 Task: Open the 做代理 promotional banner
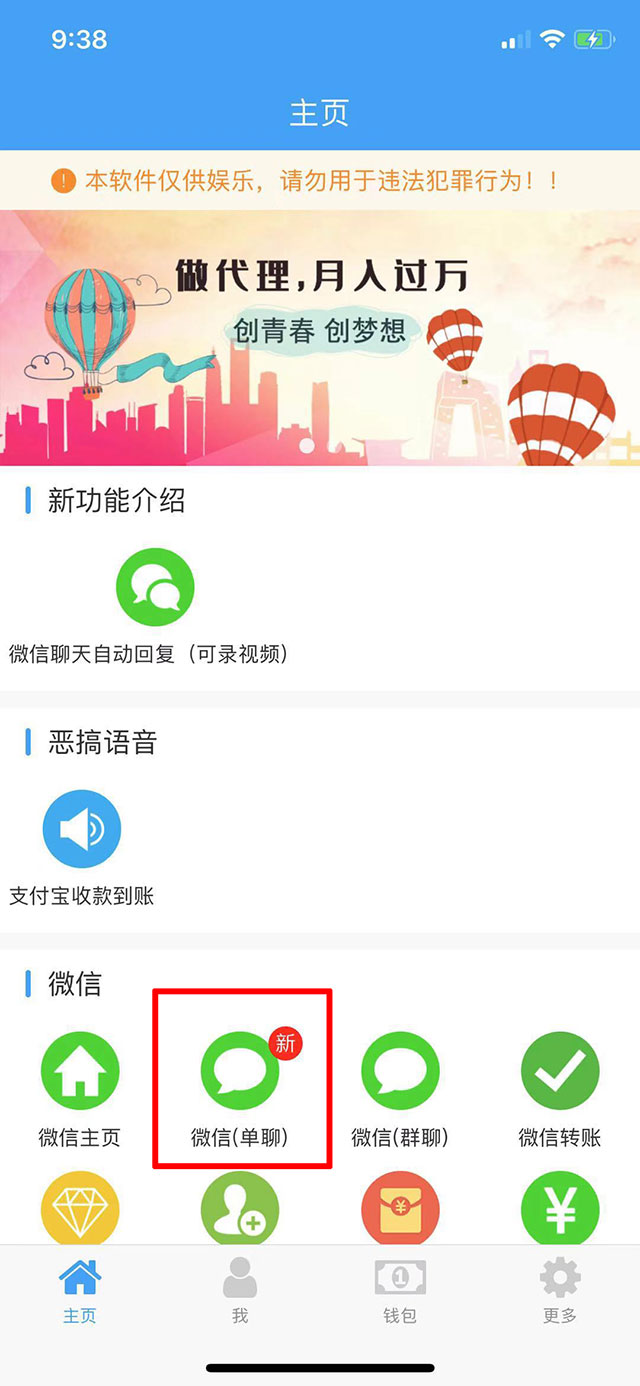point(320,337)
